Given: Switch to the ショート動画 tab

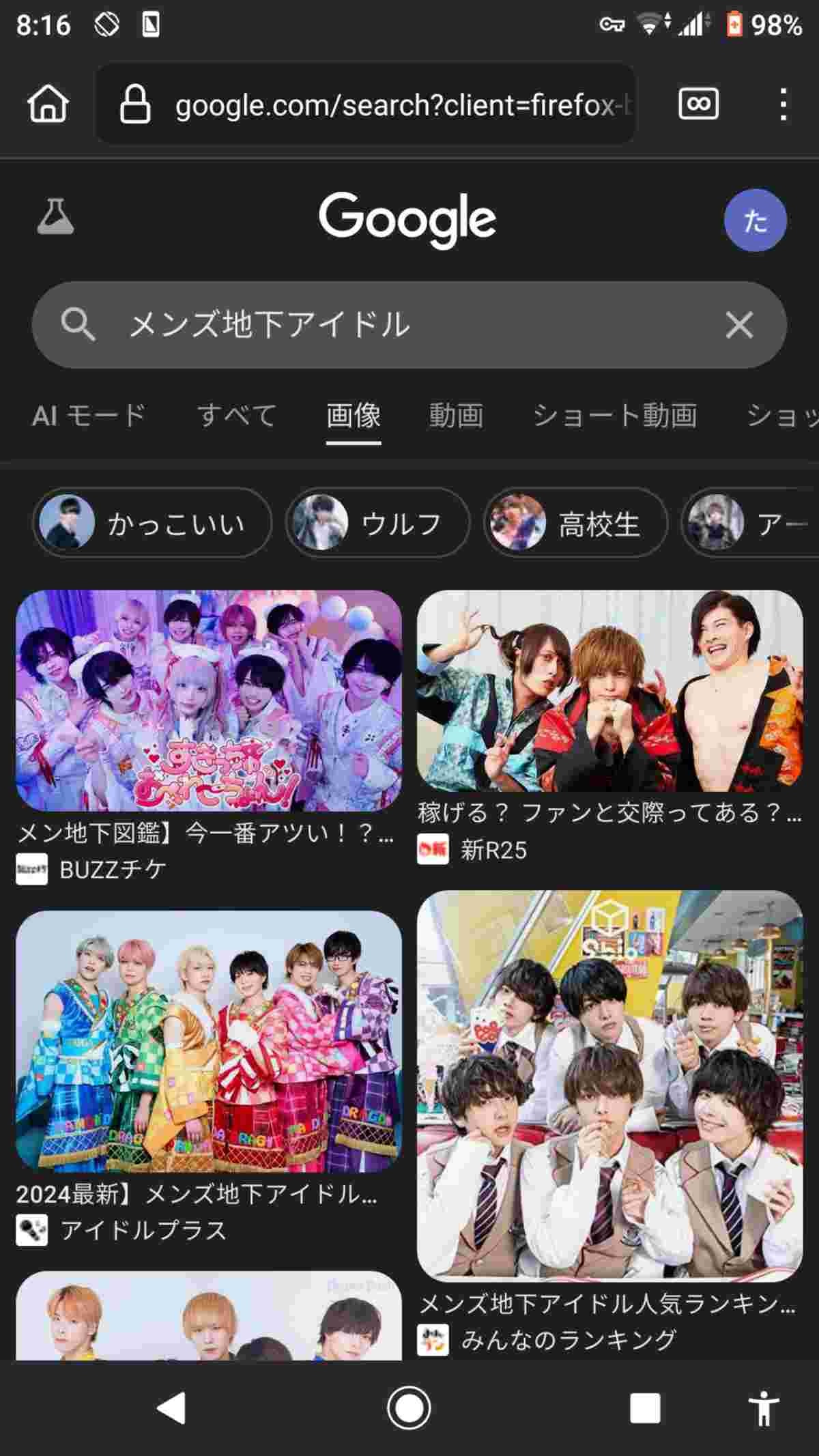Looking at the screenshot, I should point(614,415).
